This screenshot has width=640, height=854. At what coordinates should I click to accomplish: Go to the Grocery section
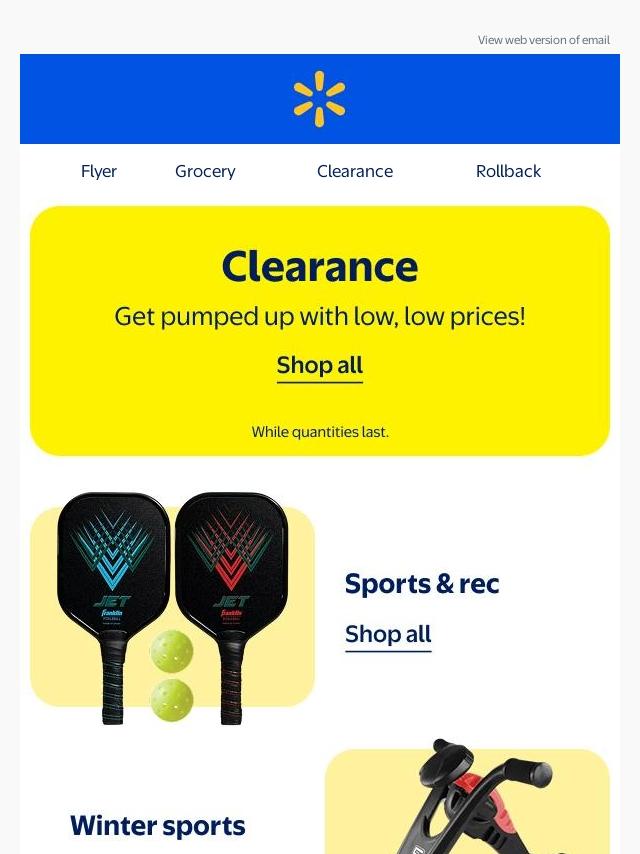(205, 171)
